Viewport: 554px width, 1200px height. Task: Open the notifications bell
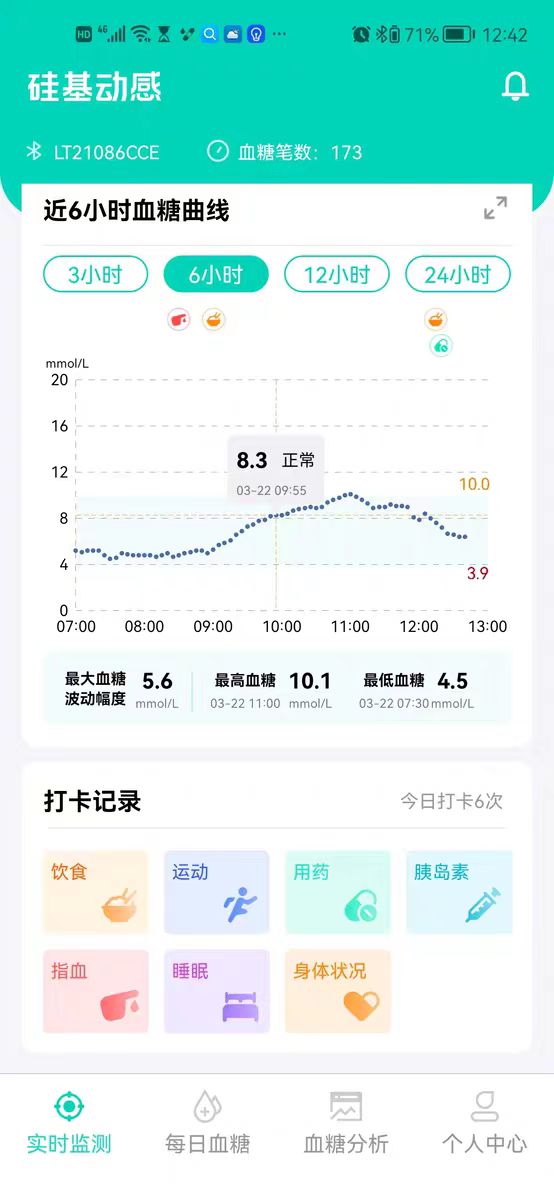click(515, 87)
